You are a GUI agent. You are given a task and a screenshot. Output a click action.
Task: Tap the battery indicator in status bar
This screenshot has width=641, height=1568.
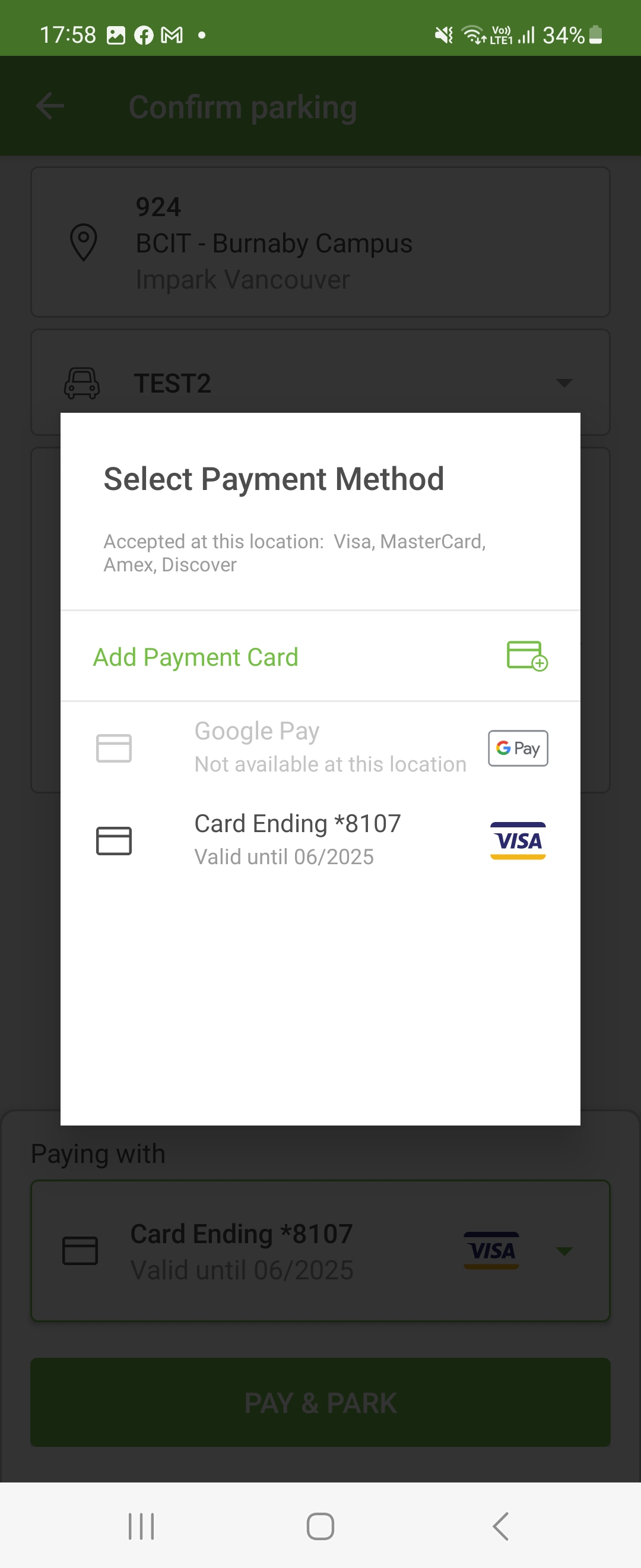(x=595, y=34)
